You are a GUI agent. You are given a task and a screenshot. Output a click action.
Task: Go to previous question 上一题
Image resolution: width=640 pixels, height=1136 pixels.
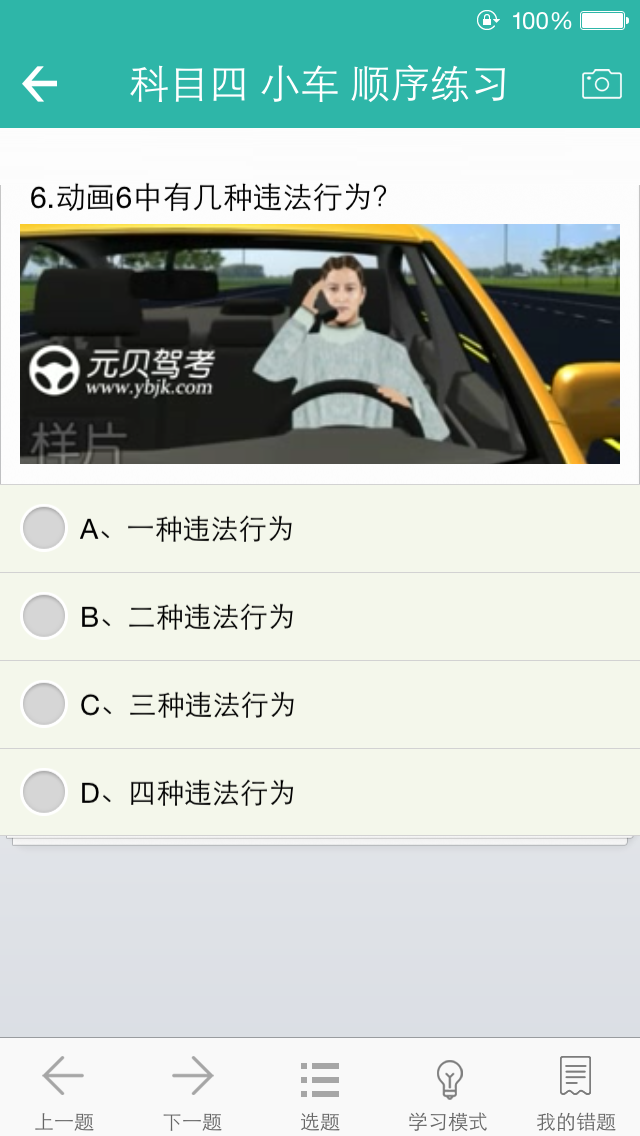[64, 1092]
